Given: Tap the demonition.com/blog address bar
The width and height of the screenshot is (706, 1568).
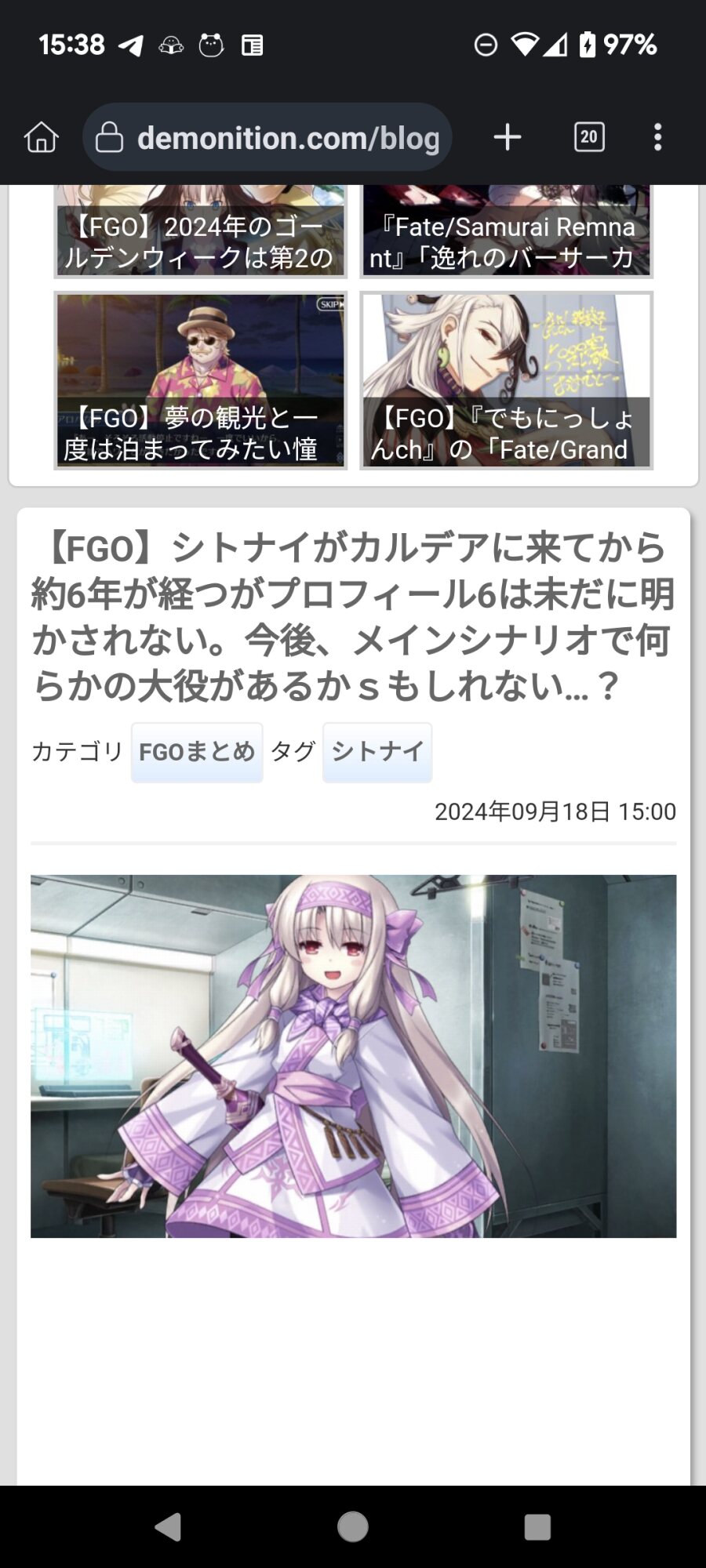Looking at the screenshot, I should 267,138.
